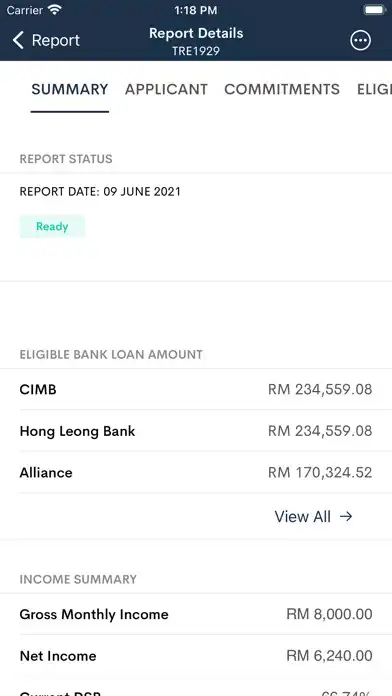392x696 pixels.
Task: Open the partially visible Eligibility tab
Action: (374, 89)
